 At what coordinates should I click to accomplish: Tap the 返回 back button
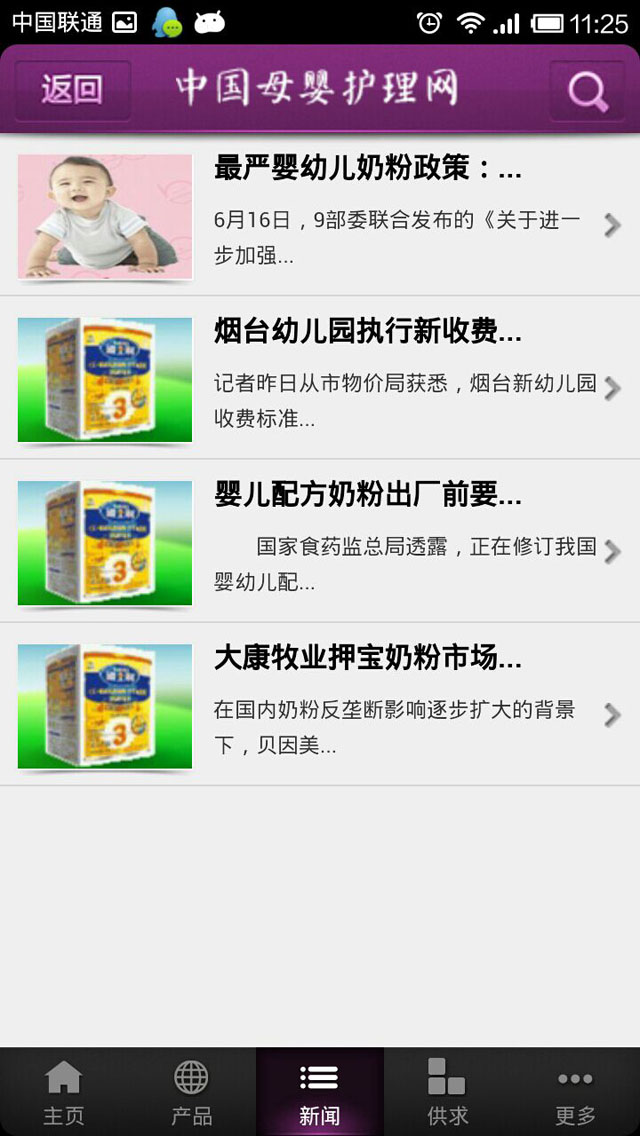pyautogui.click(x=72, y=90)
